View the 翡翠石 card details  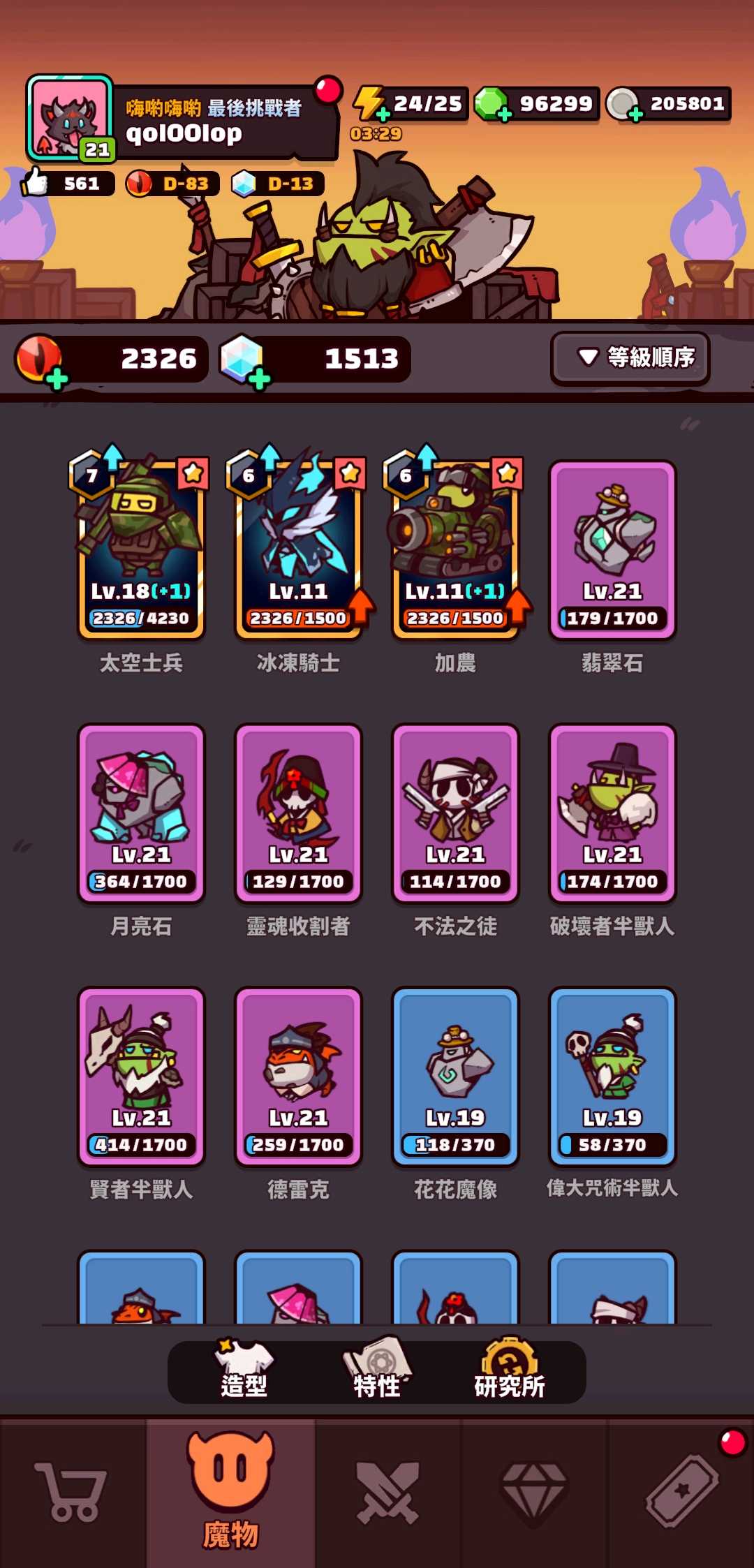click(x=612, y=548)
